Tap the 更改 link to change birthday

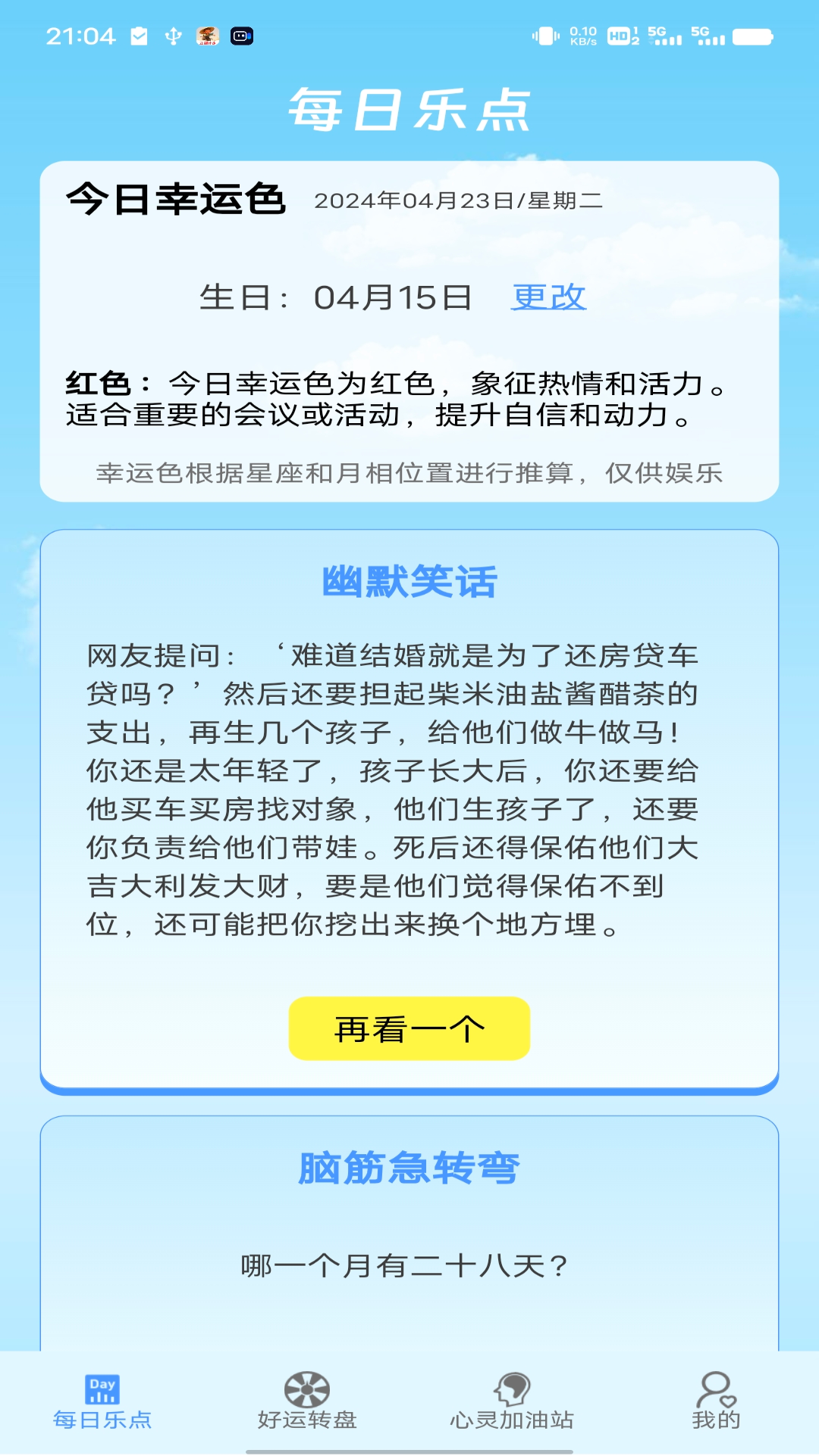pyautogui.click(x=548, y=297)
